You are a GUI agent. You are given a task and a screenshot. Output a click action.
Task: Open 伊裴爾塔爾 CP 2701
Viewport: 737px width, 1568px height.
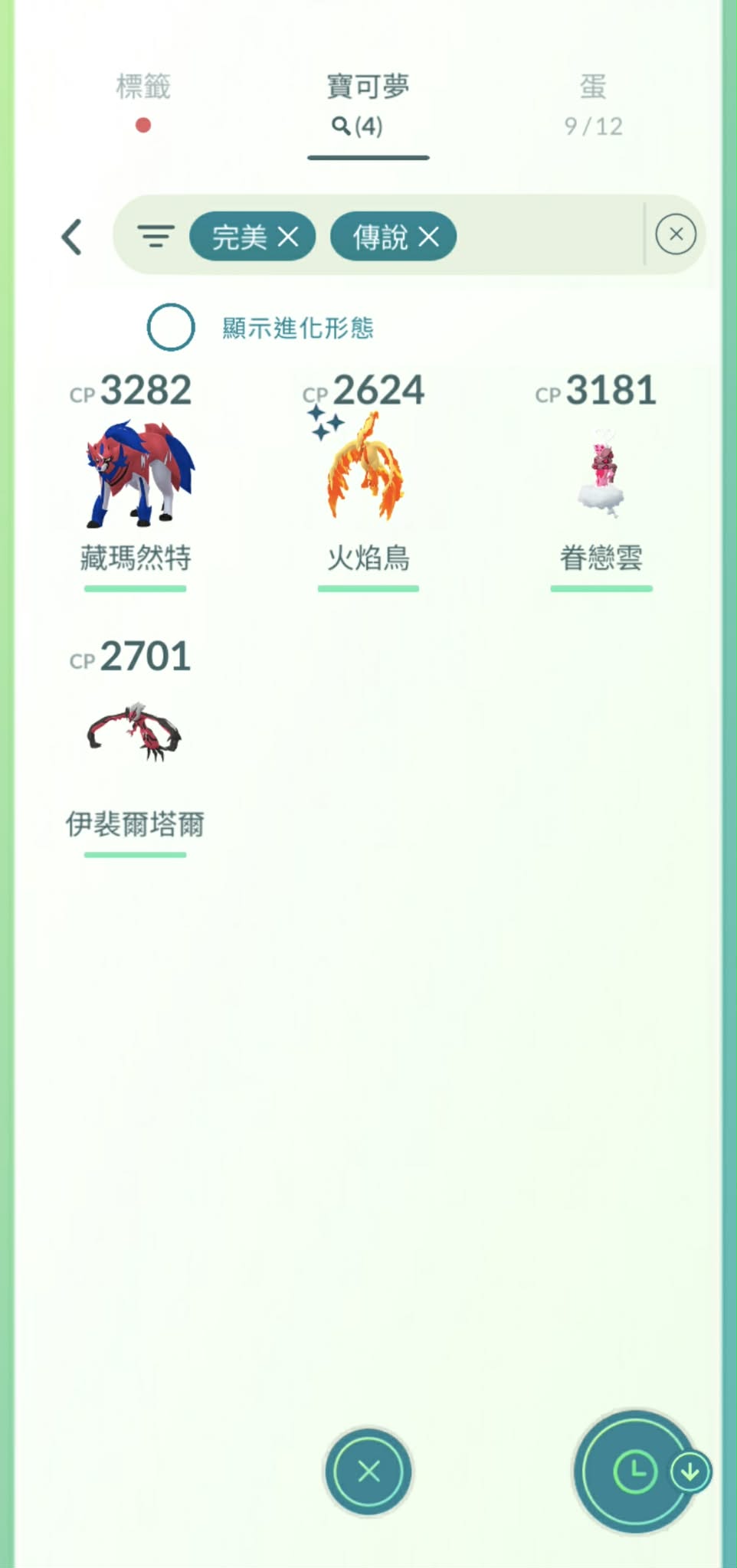[x=135, y=735]
